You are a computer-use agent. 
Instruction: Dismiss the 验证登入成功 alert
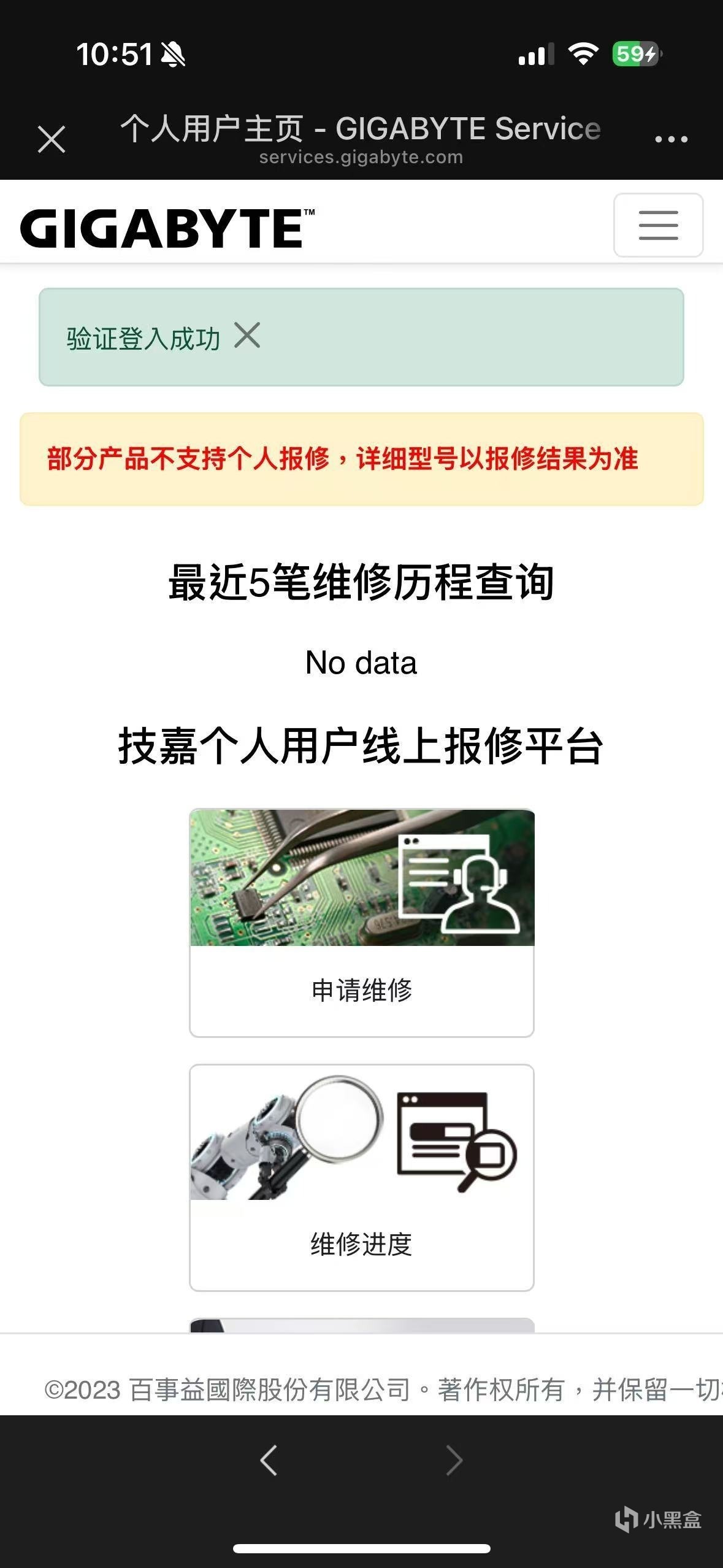point(247,336)
